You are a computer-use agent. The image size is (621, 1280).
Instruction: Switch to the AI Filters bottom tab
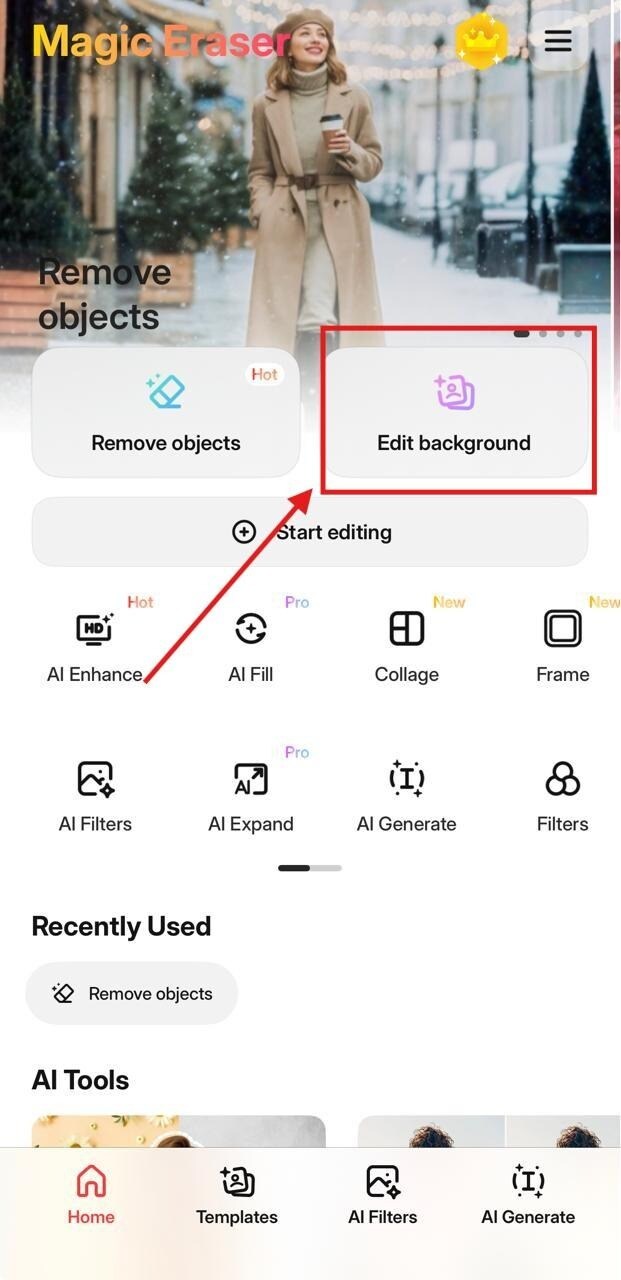click(383, 1195)
